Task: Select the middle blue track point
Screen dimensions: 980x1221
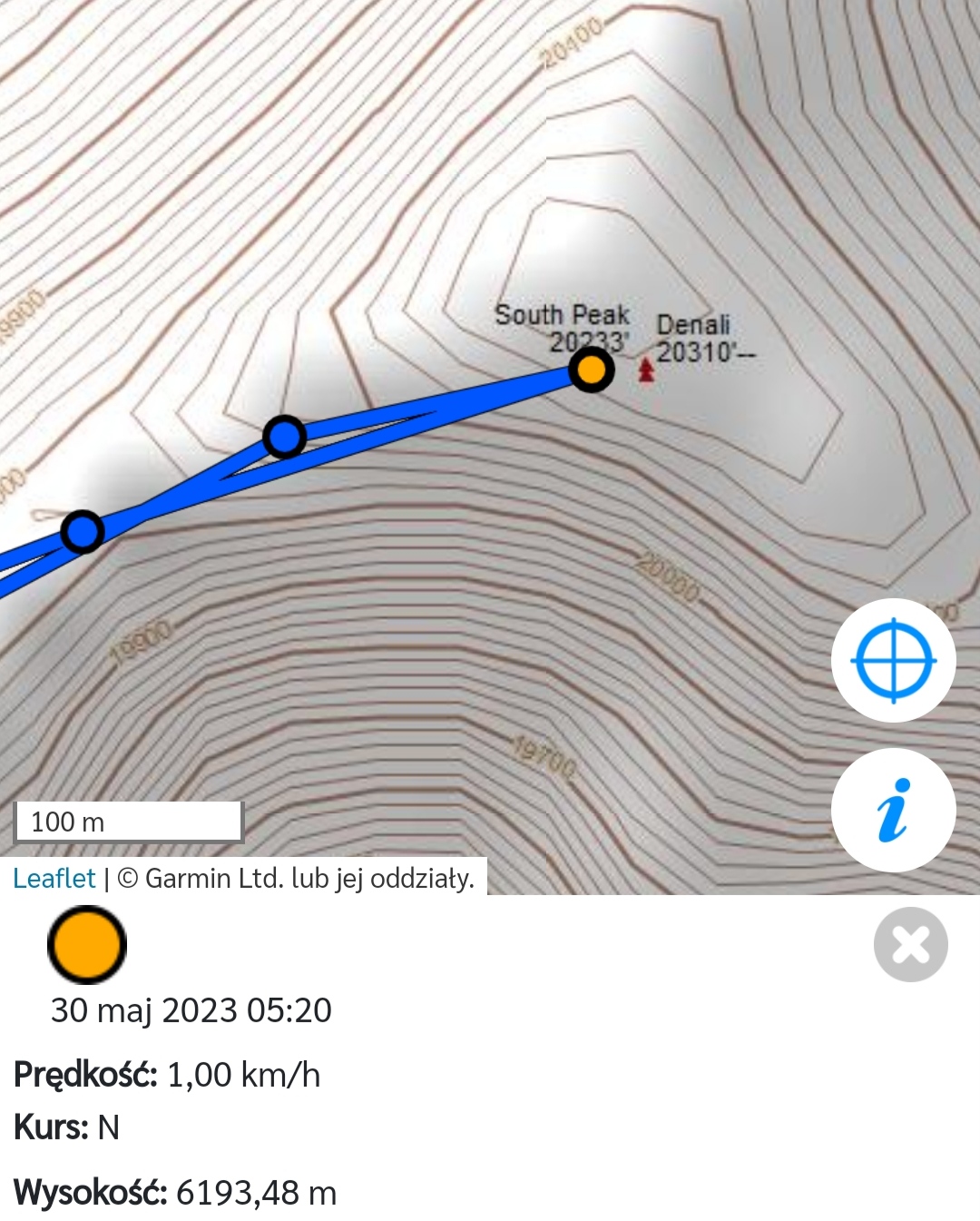Action: pos(285,437)
